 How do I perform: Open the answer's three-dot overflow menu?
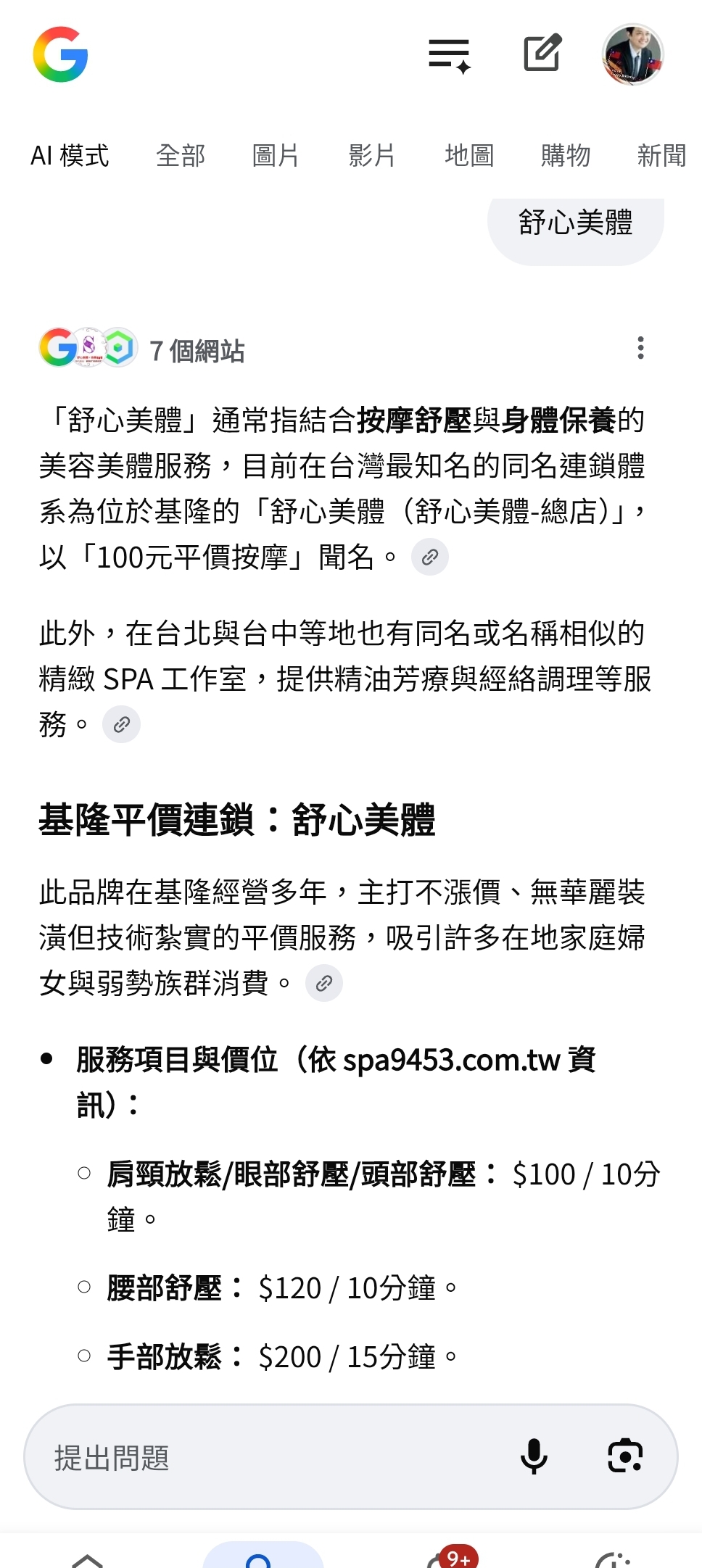pos(640,348)
